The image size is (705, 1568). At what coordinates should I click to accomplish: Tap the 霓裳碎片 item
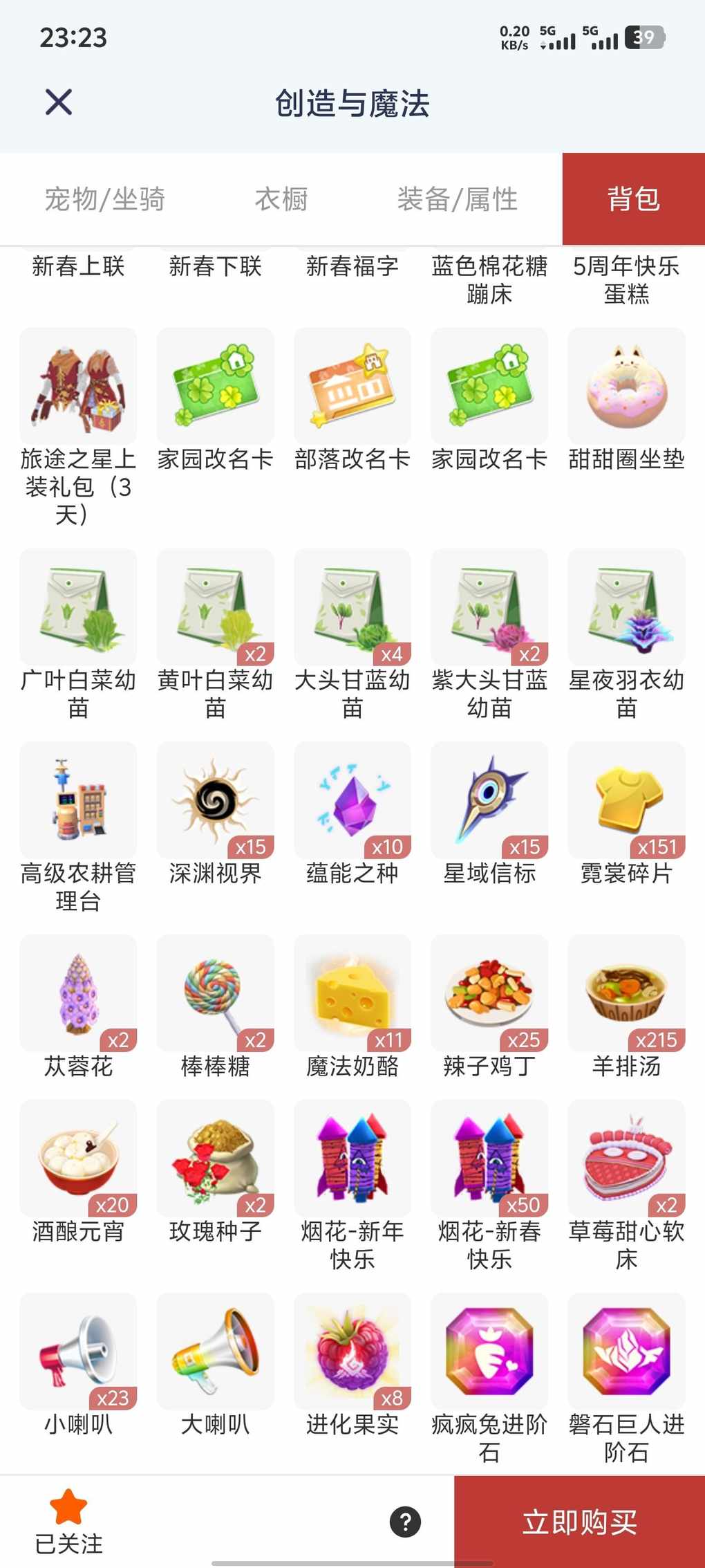626,800
